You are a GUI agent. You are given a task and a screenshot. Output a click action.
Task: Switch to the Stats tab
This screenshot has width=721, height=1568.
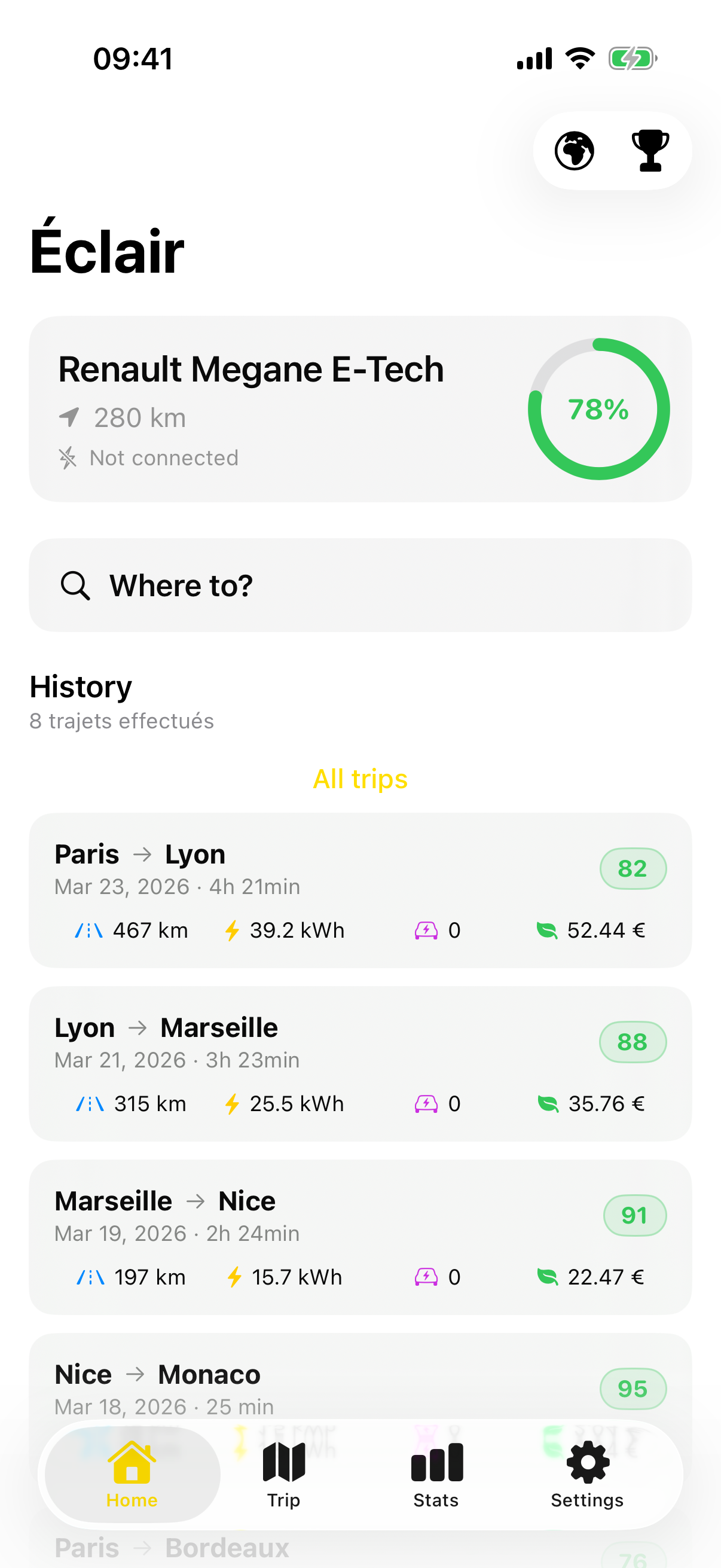point(435,1476)
